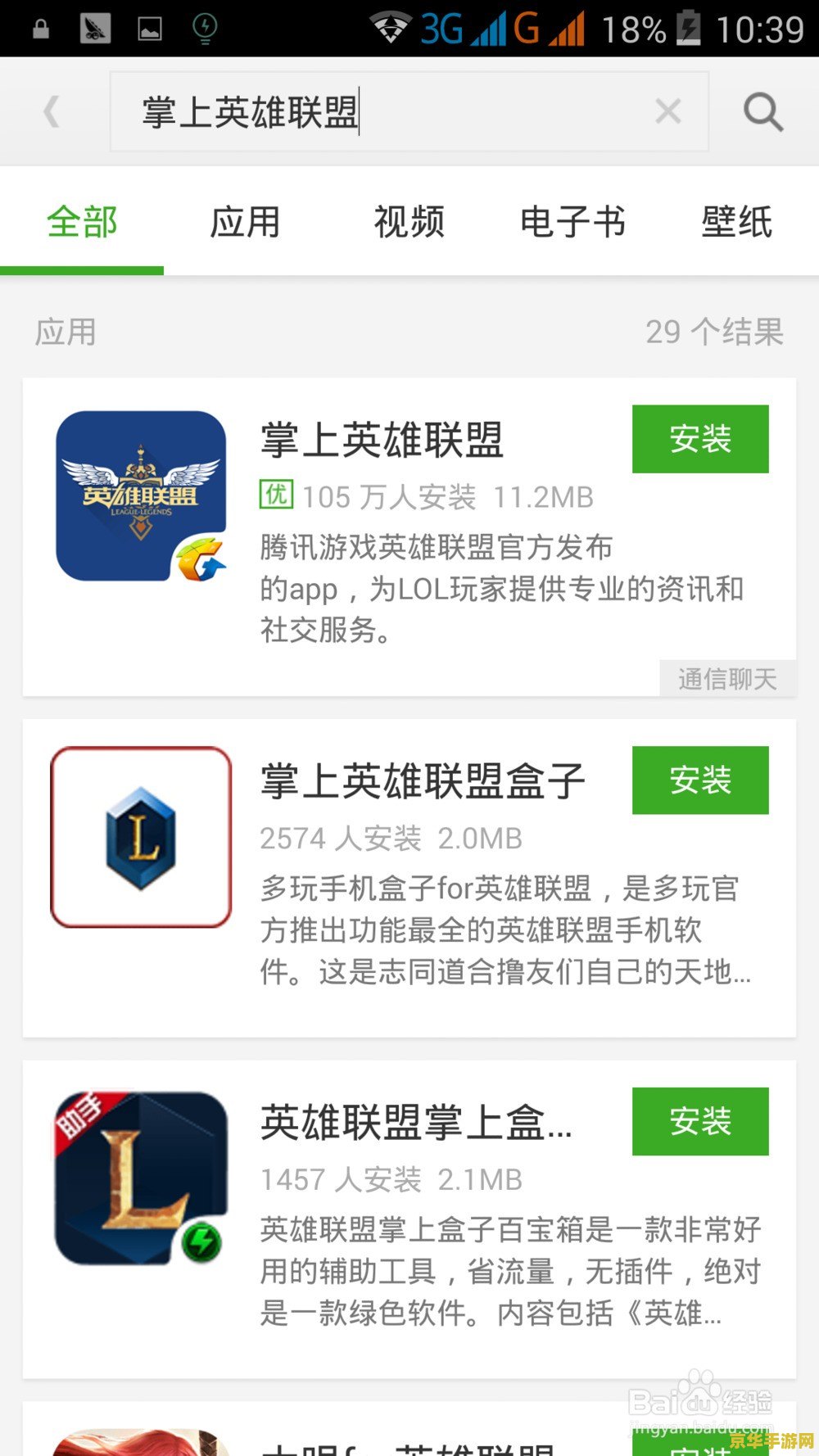Viewport: 819px width, 1456px height.
Task: Stay on the 全部 tab
Action: 82,221
